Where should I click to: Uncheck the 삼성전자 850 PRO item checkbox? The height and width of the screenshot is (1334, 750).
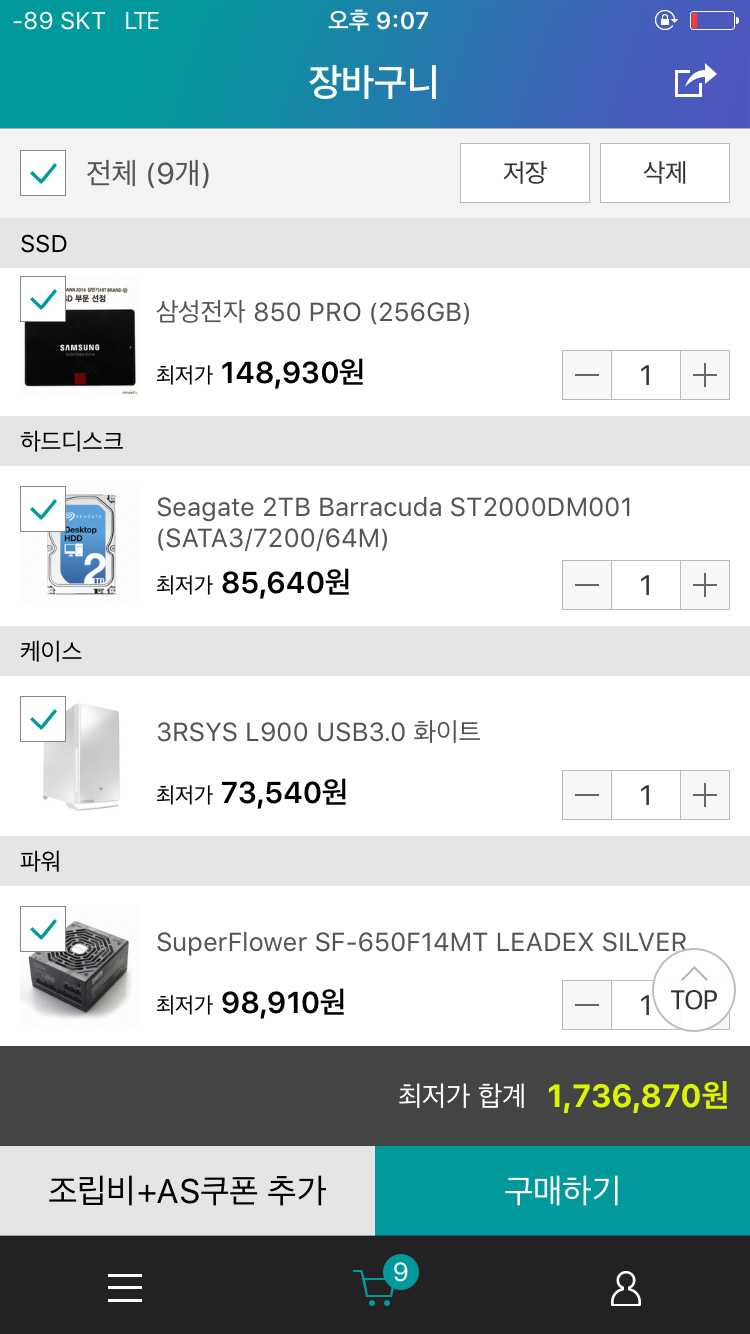pos(43,299)
